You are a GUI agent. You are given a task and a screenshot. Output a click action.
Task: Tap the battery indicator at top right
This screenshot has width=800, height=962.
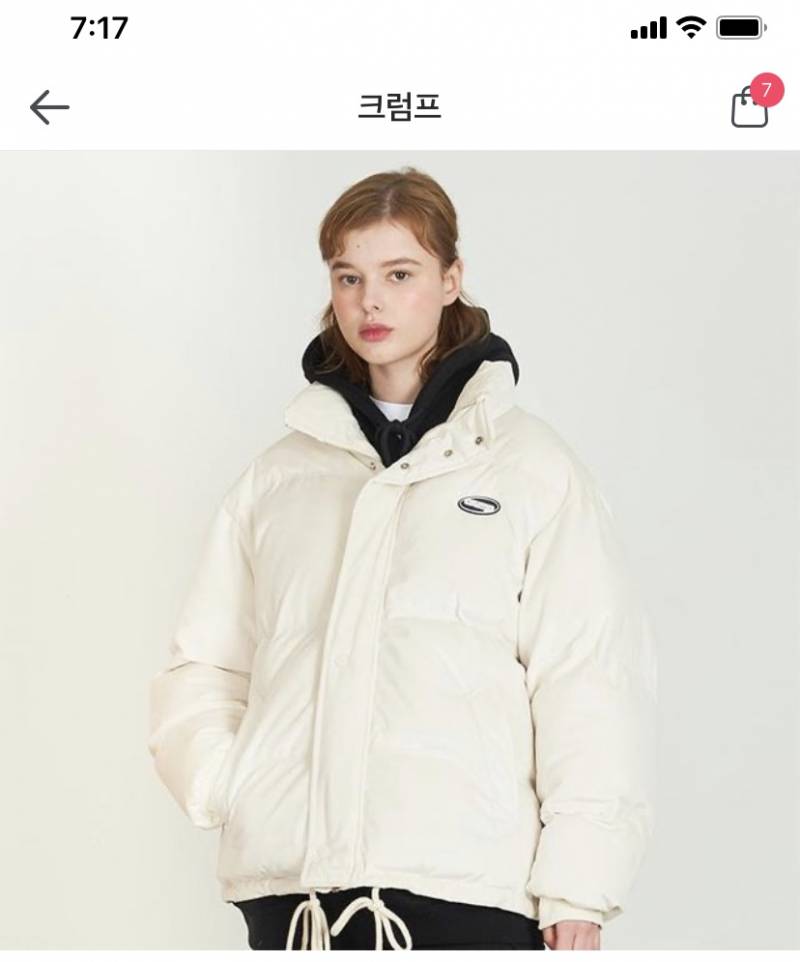coord(740,27)
